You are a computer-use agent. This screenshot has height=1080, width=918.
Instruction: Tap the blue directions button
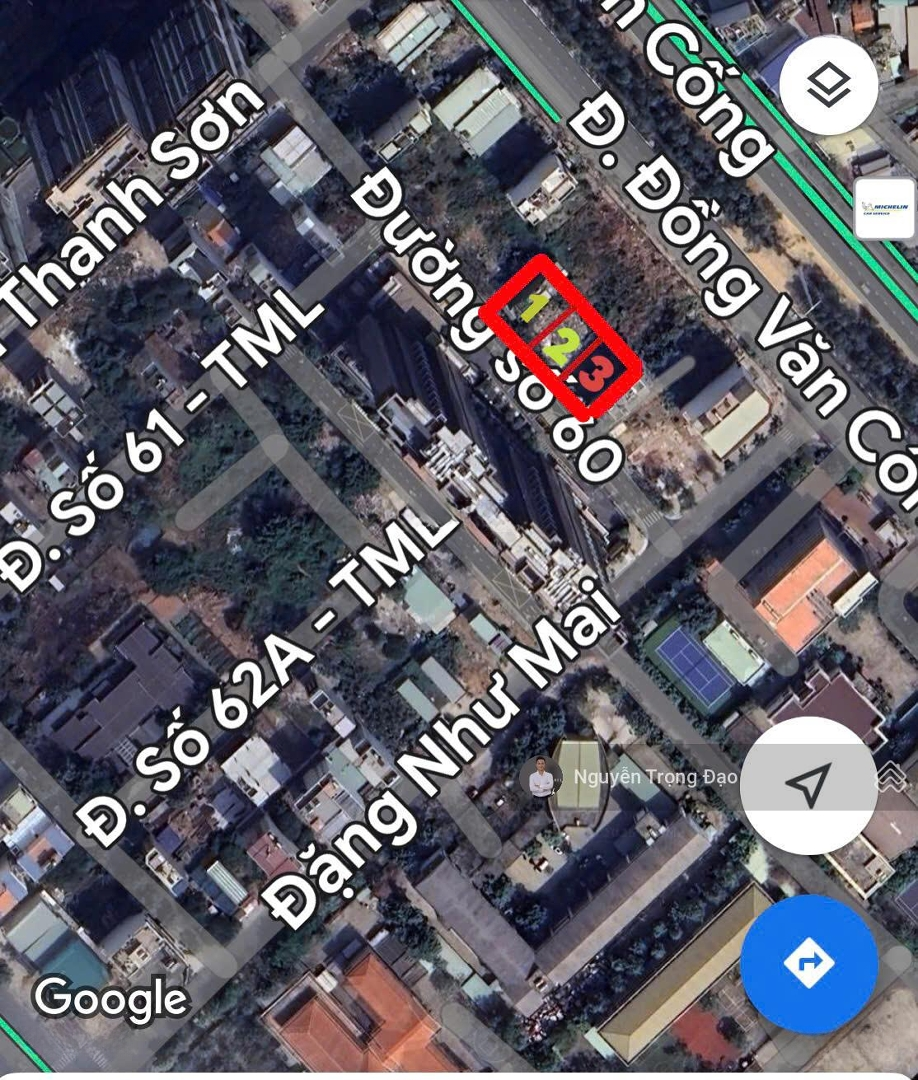808,963
